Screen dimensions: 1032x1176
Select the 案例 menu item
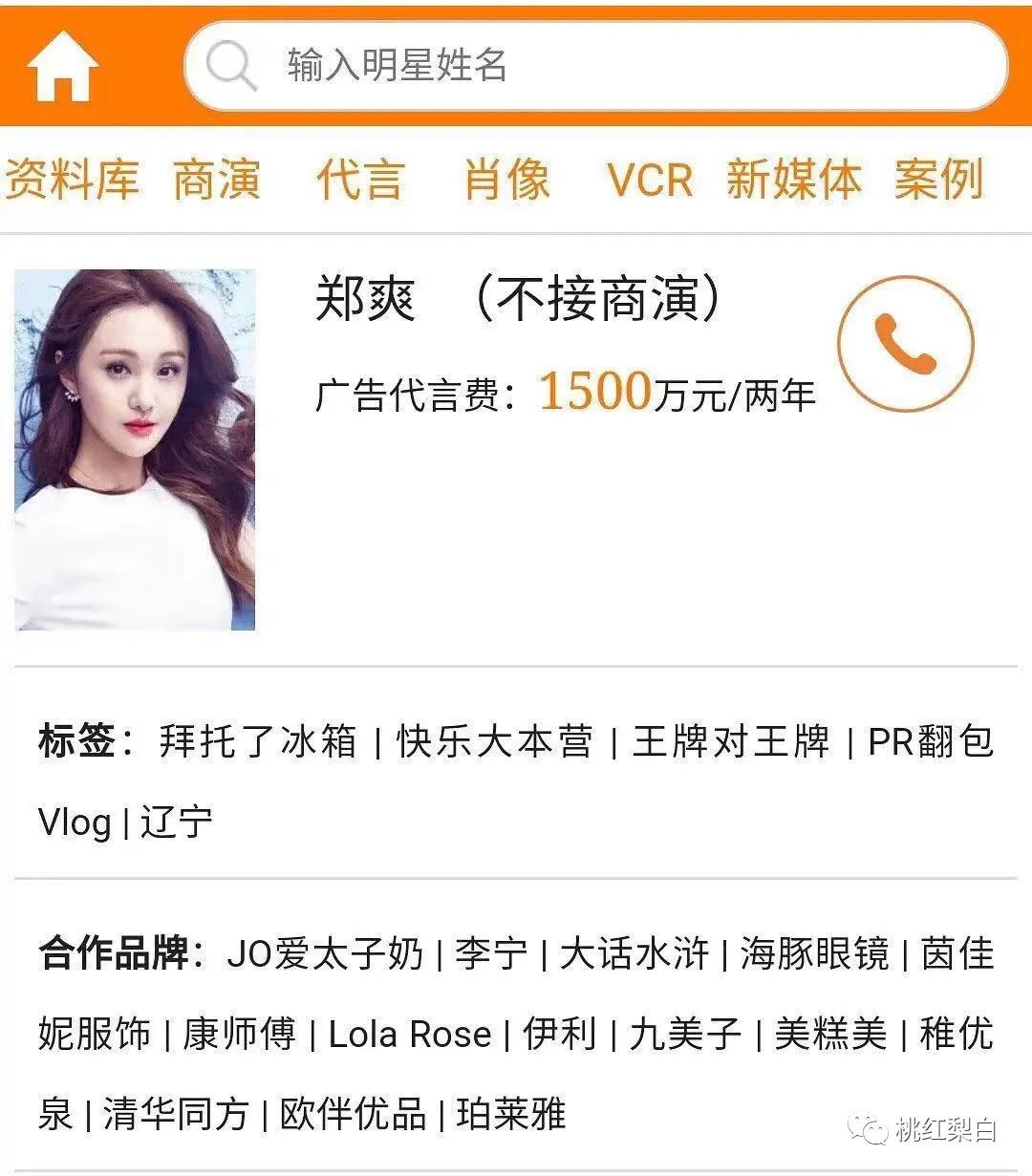coord(940,182)
